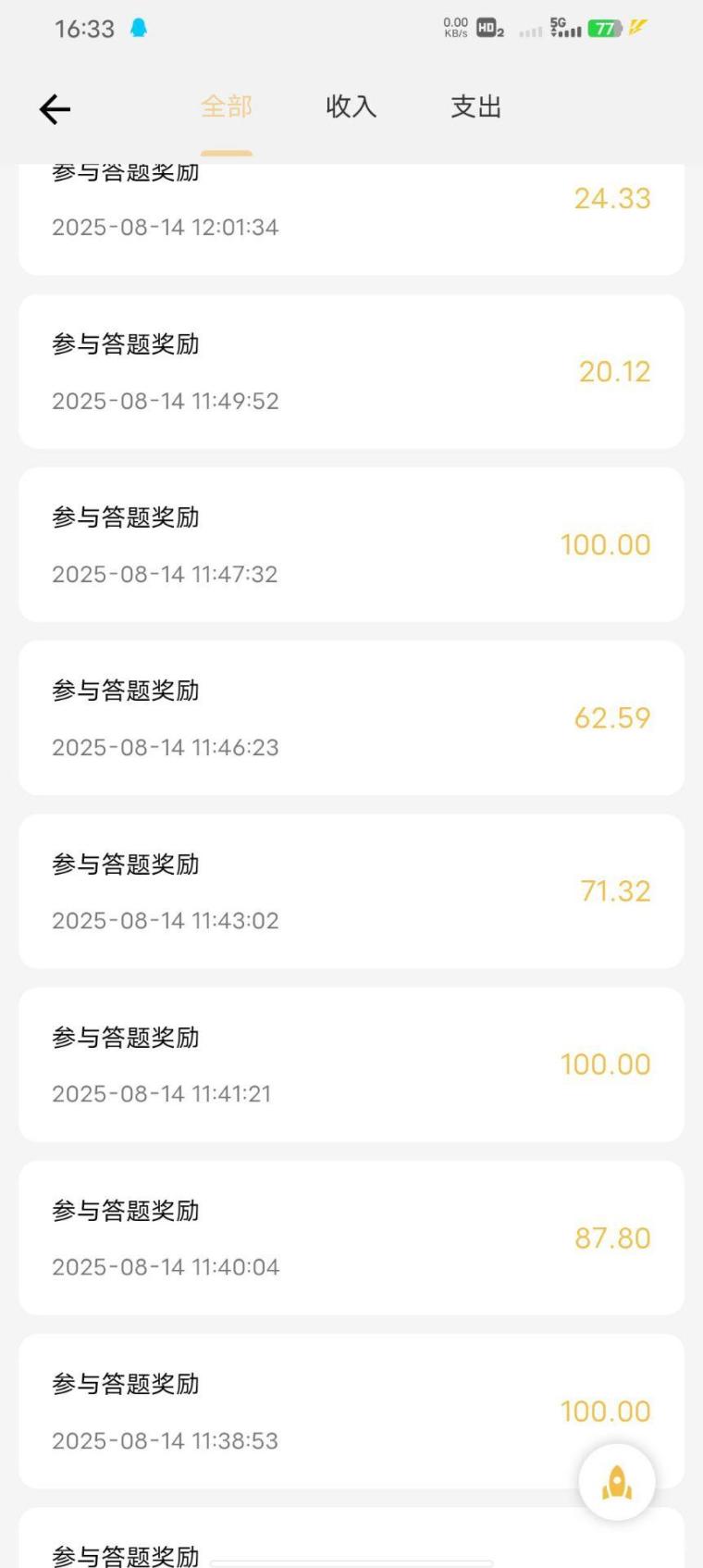Switch to the 收入 tab
This screenshot has height=1568, width=703.
coord(350,106)
